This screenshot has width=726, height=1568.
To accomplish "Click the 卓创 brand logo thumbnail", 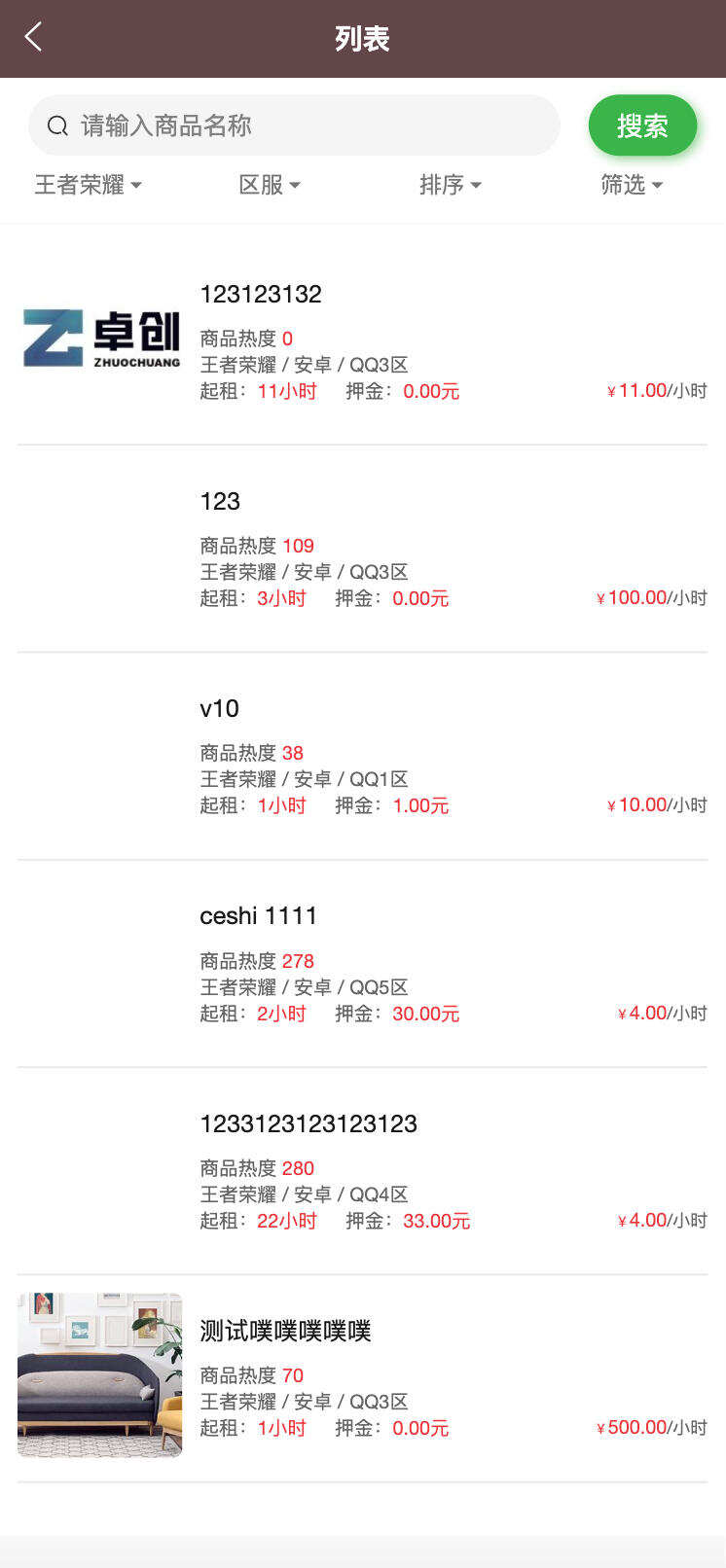I will pyautogui.click(x=100, y=338).
